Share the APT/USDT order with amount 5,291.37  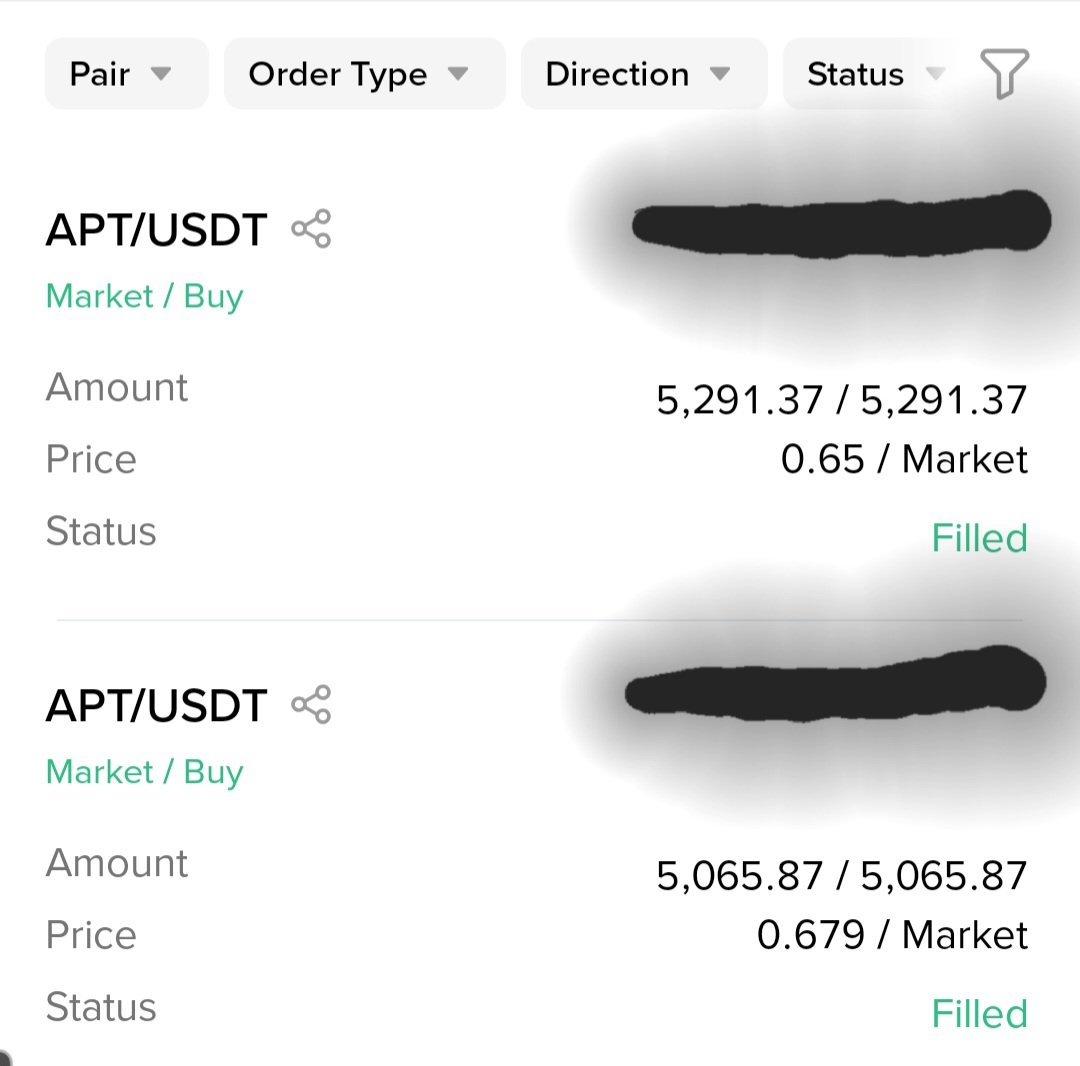click(311, 229)
